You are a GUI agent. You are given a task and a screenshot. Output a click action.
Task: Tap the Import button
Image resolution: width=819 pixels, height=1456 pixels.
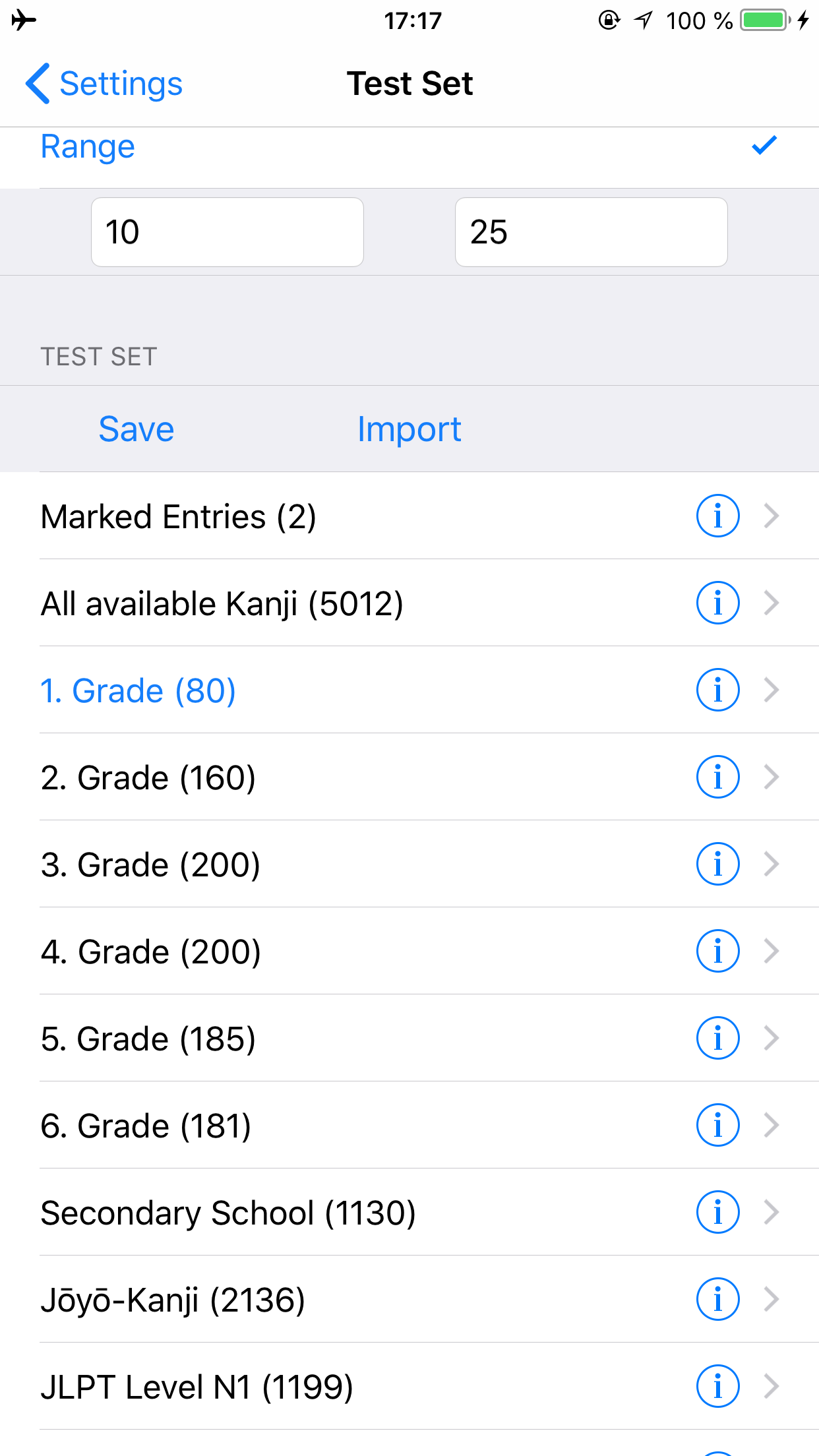409,429
